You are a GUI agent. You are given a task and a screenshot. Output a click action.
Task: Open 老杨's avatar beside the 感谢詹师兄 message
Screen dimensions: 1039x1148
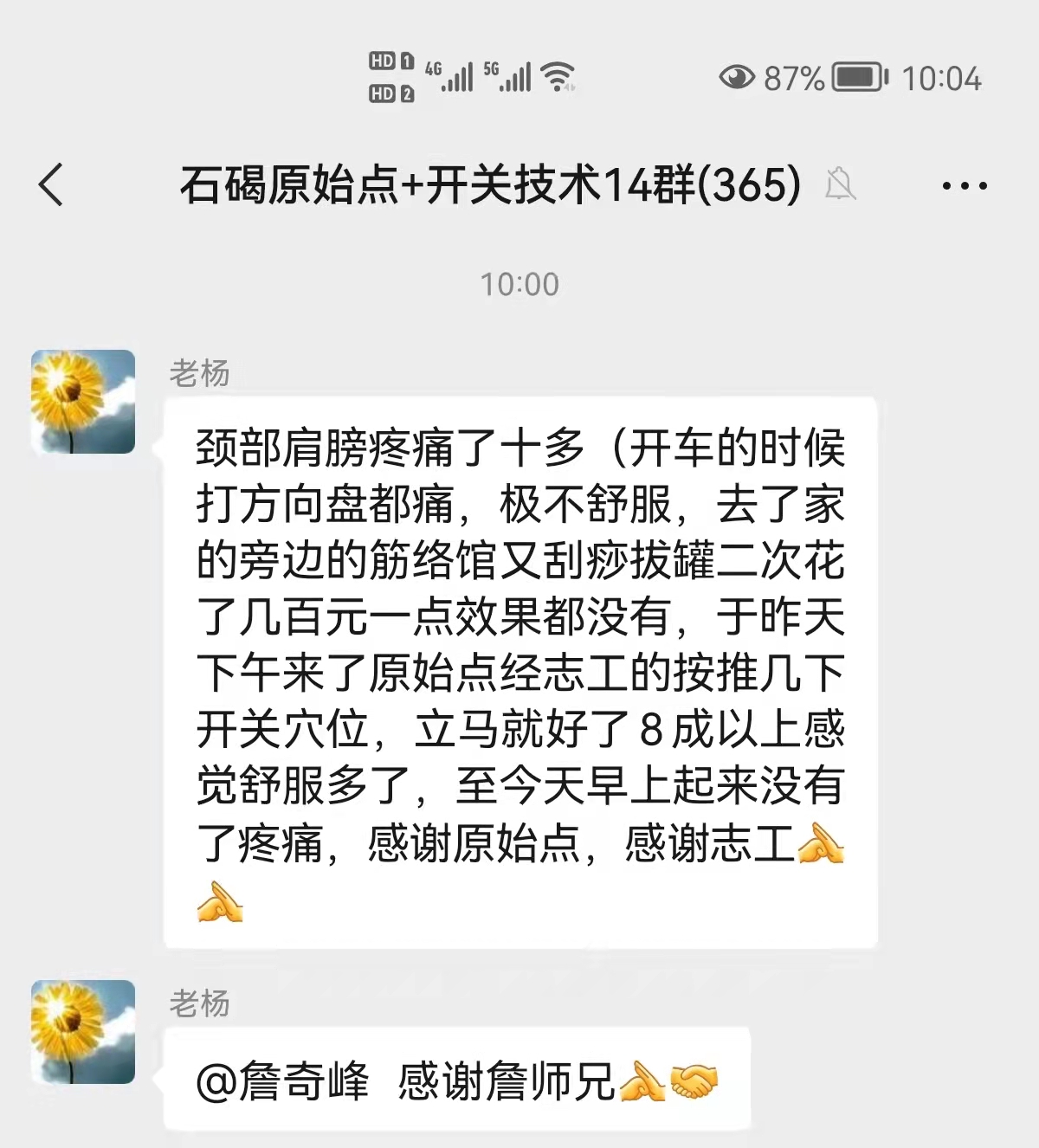click(83, 1031)
